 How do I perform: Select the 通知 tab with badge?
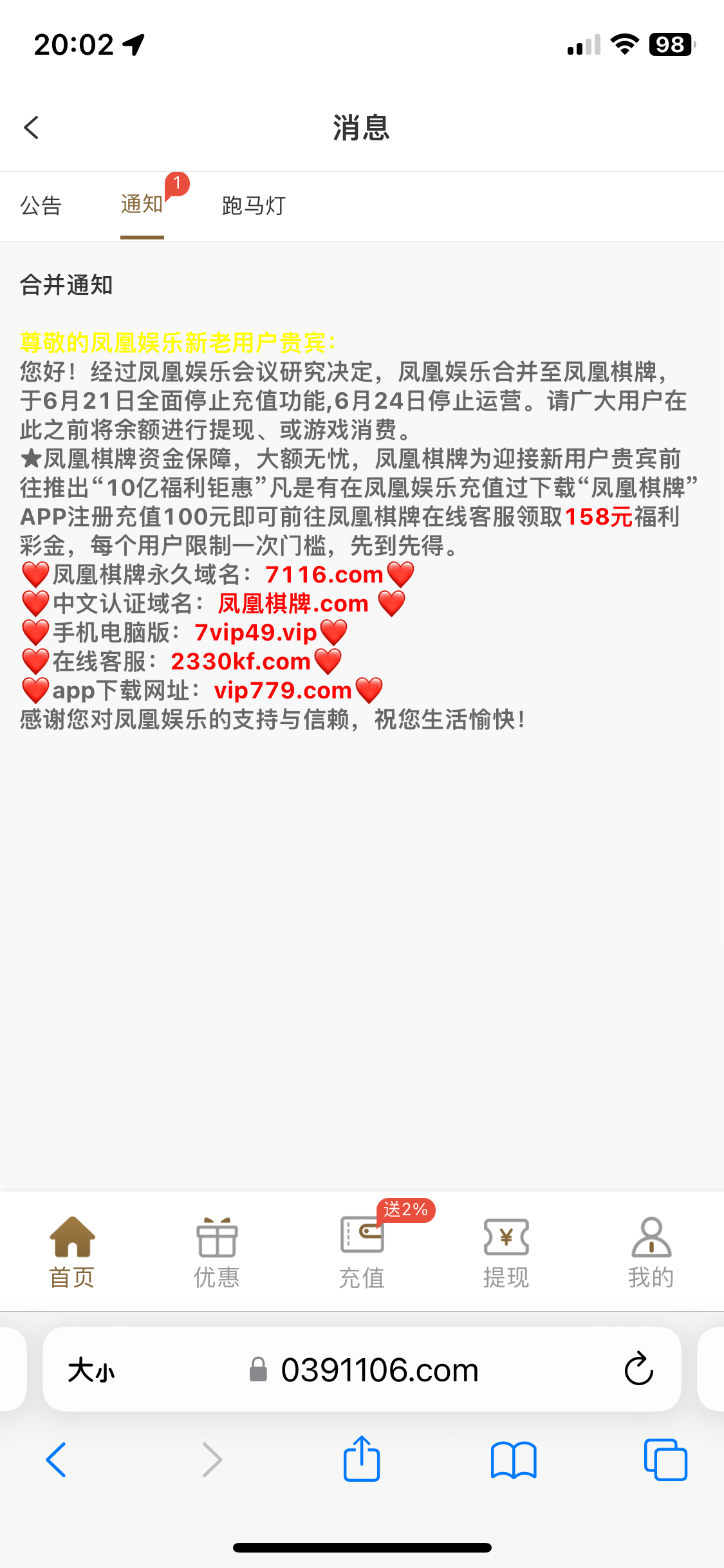[x=142, y=206]
